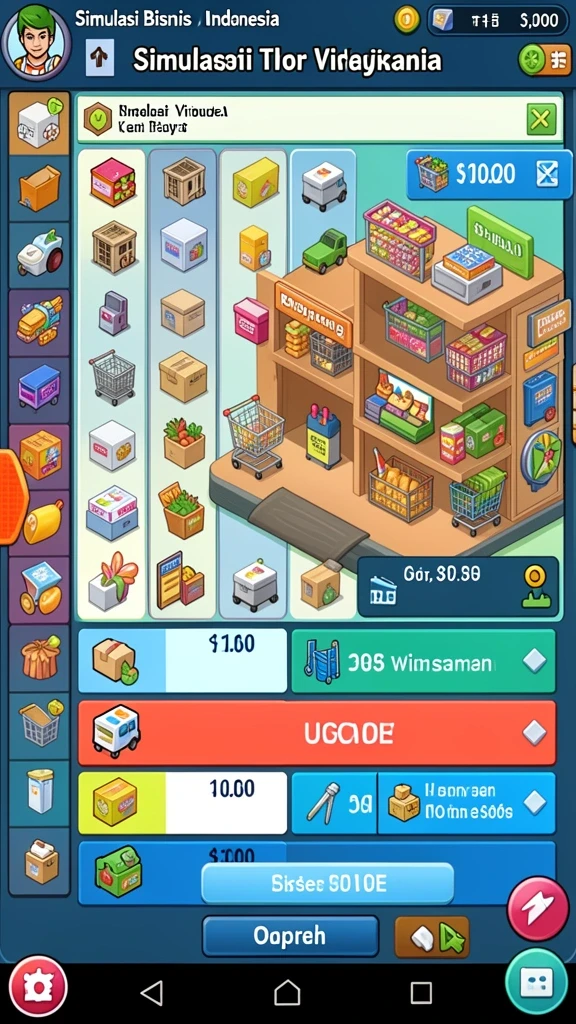Image resolution: width=576 pixels, height=1024 pixels.
Task: Tap the Oapreh button
Action: [290, 935]
